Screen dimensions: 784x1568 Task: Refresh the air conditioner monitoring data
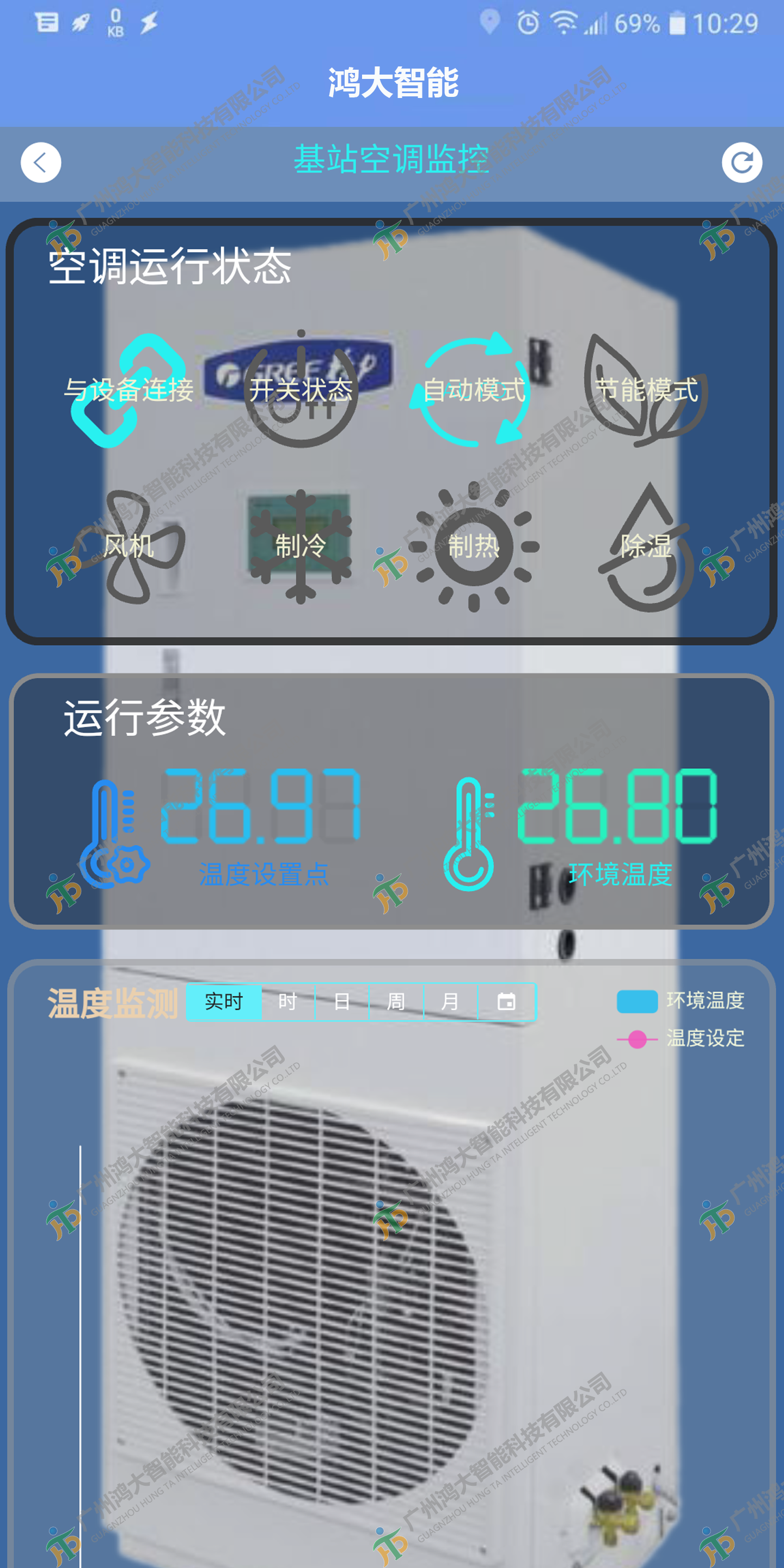point(742,163)
